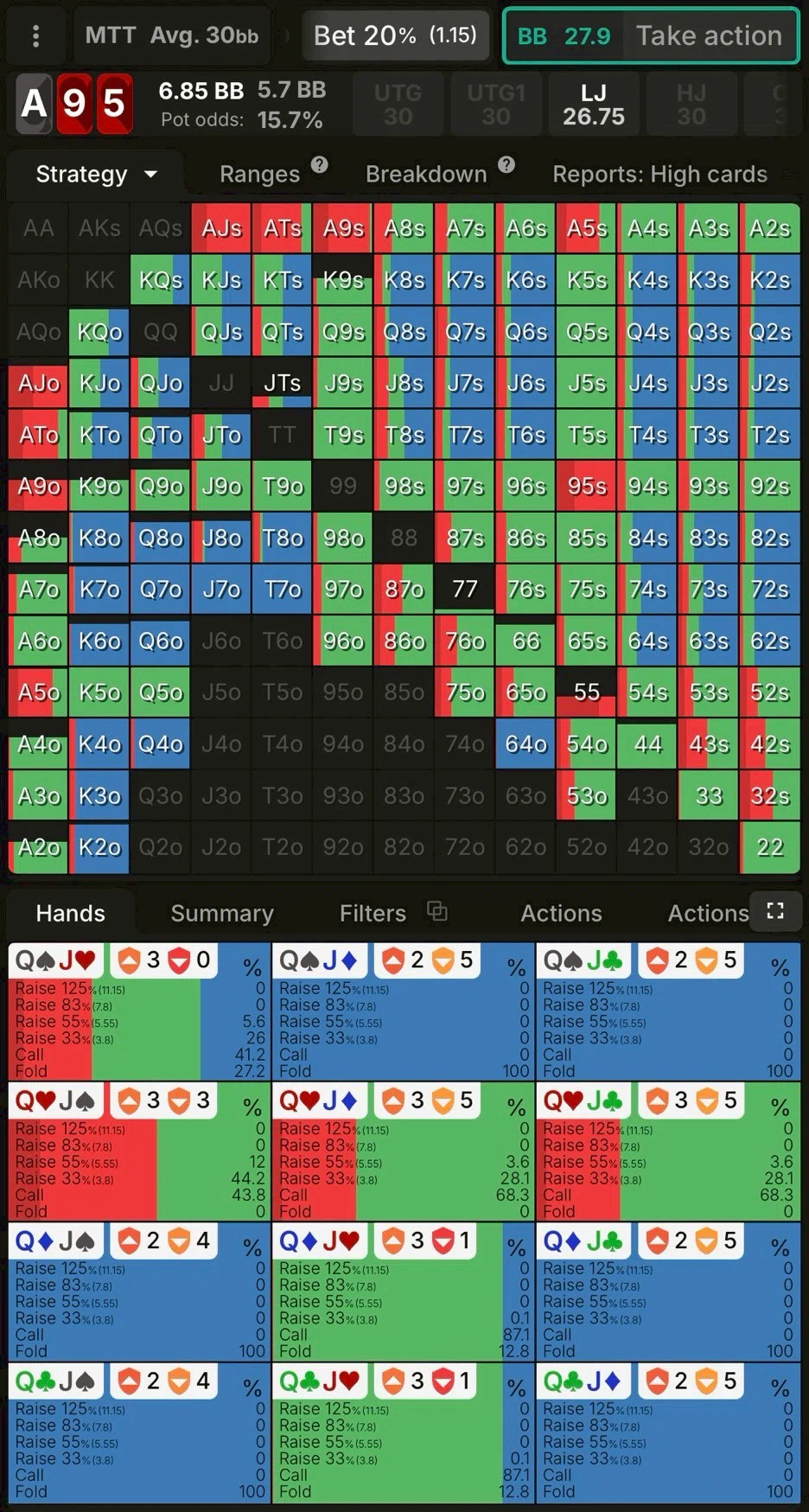Switch to the Breakdown tab
Screen dimensions: 809x1512
(426, 175)
